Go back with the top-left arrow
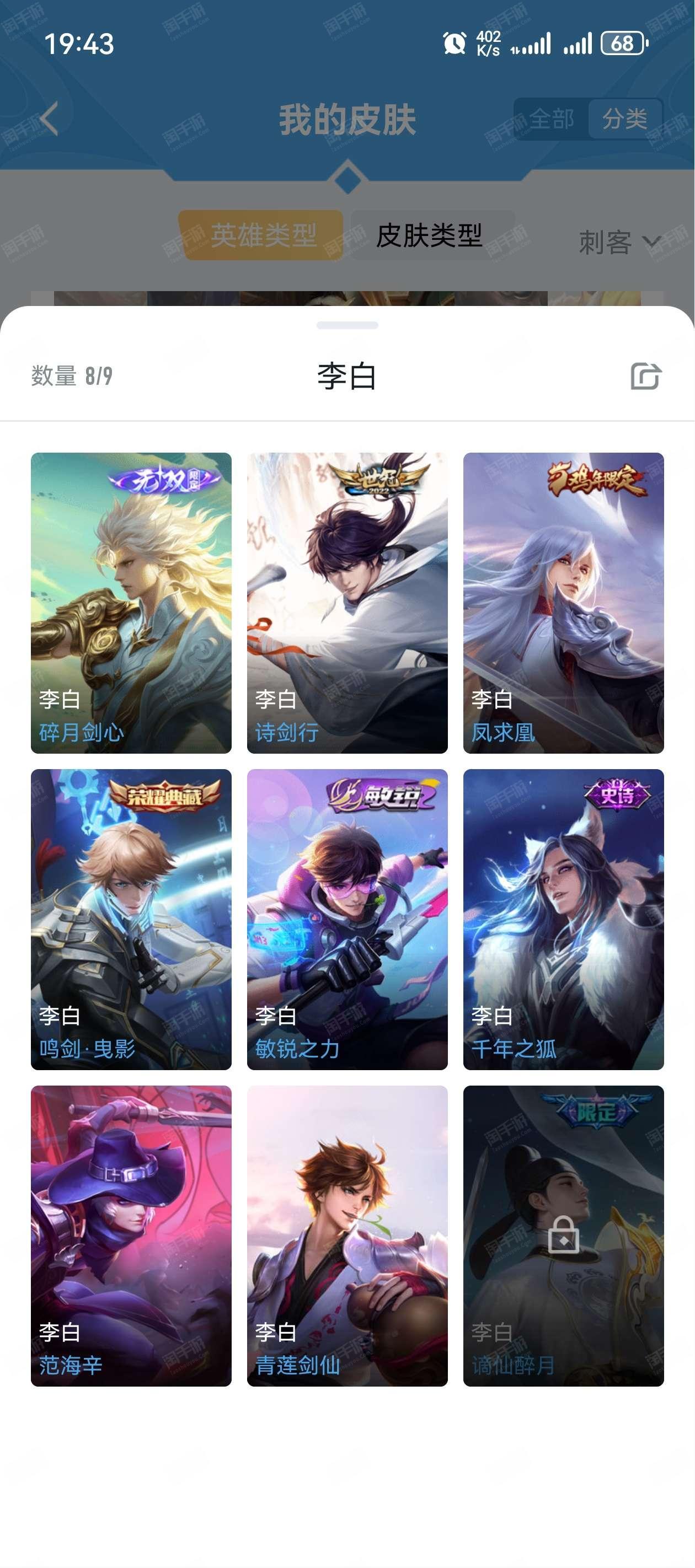The image size is (695, 1568). coord(49,118)
